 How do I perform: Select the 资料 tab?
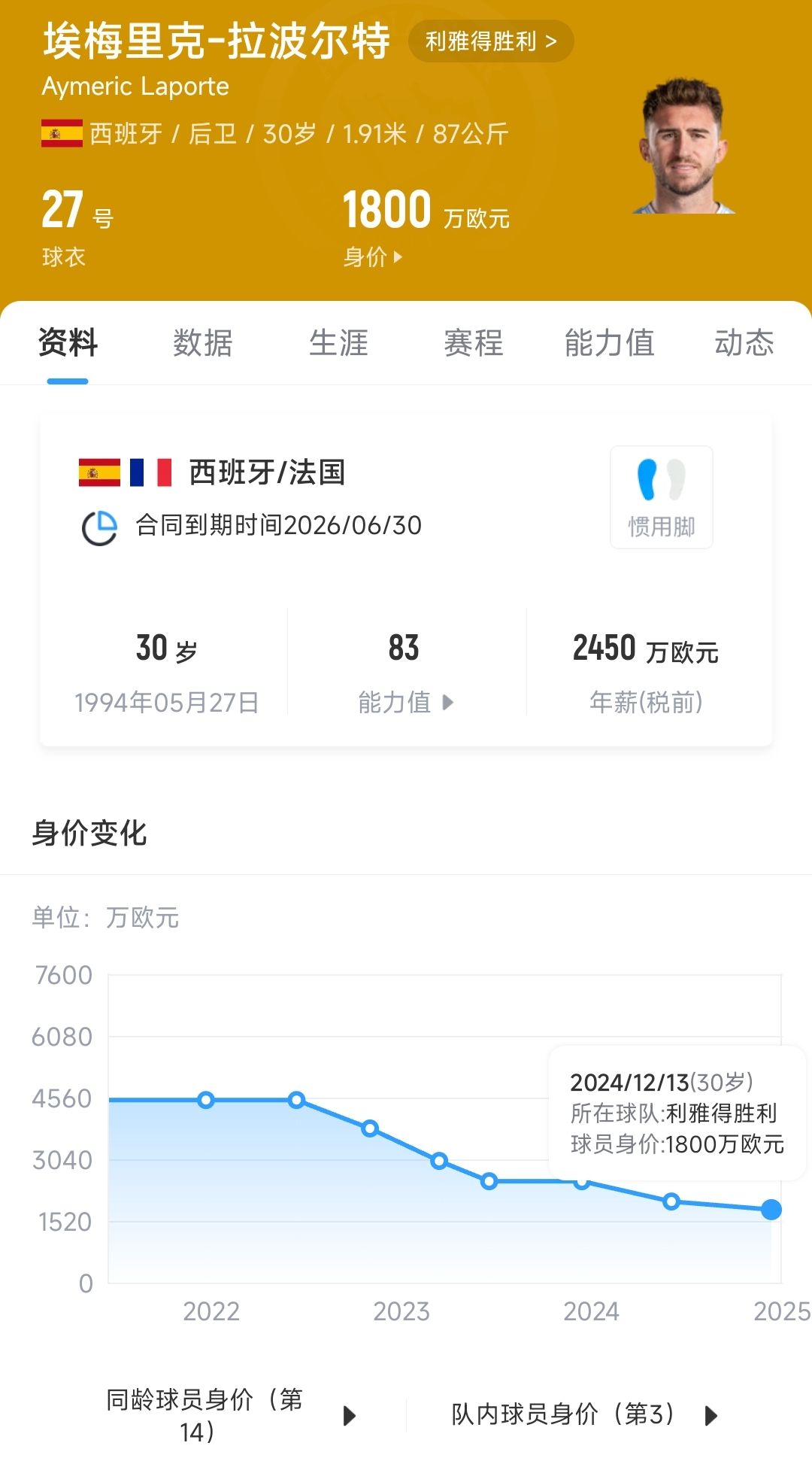(x=68, y=343)
